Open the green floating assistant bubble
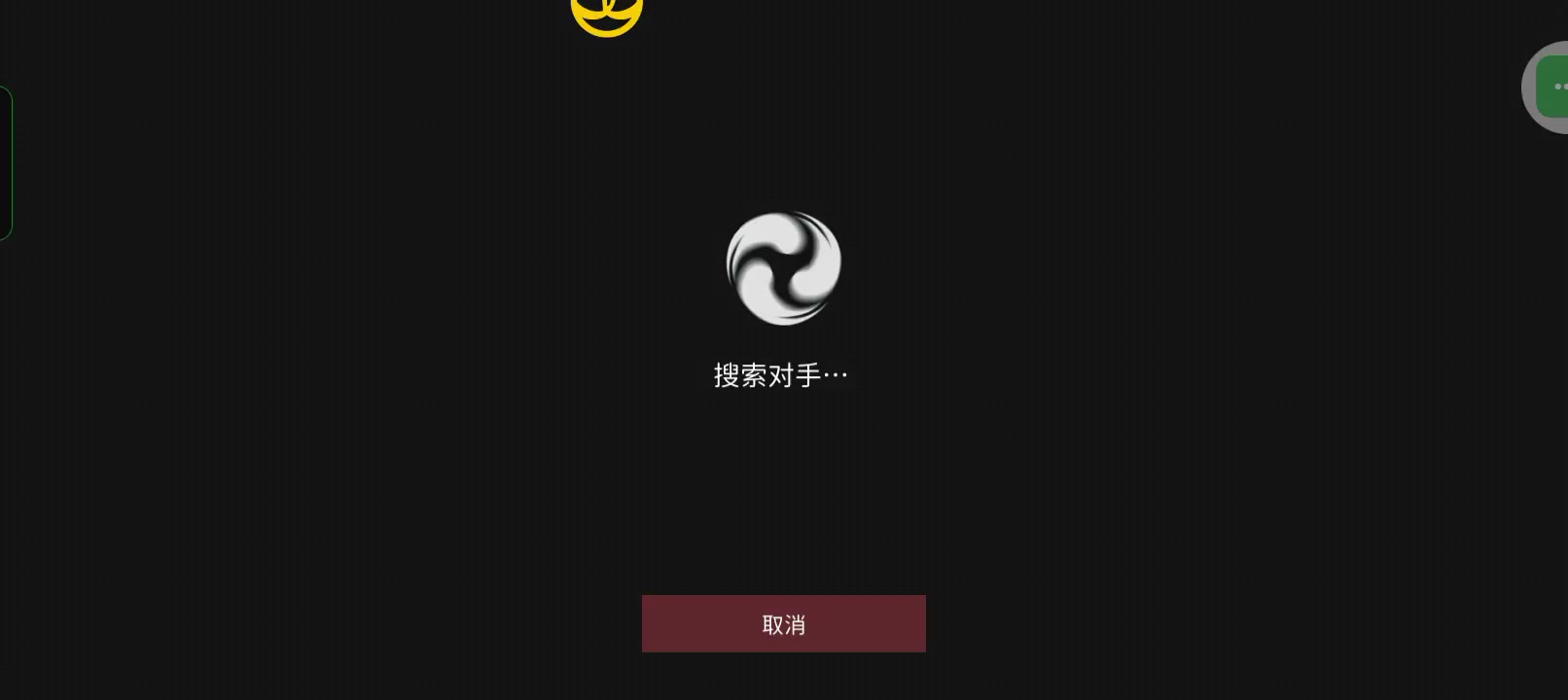The width and height of the screenshot is (1568, 700). [x=1552, y=87]
